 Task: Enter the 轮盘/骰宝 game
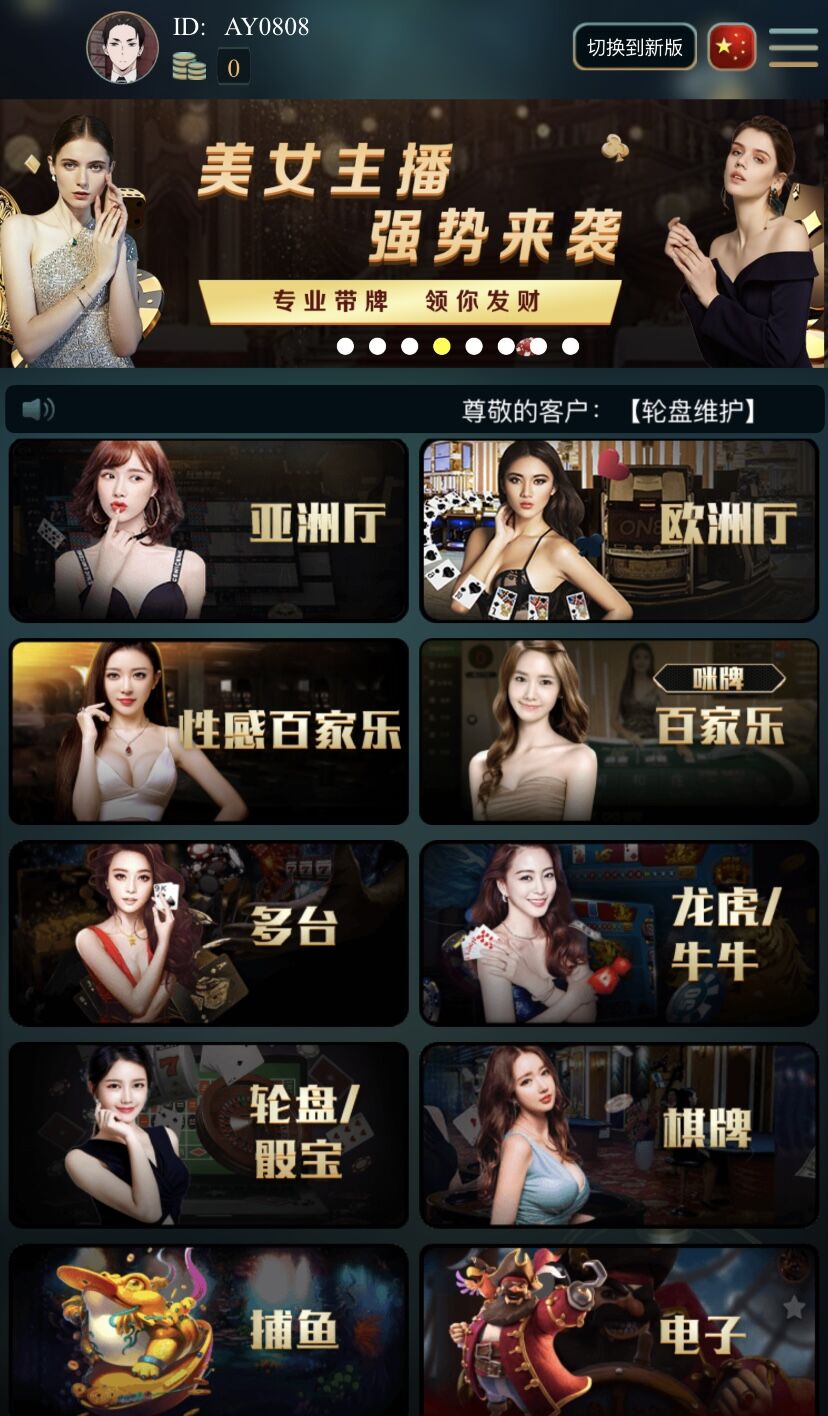[209, 1135]
